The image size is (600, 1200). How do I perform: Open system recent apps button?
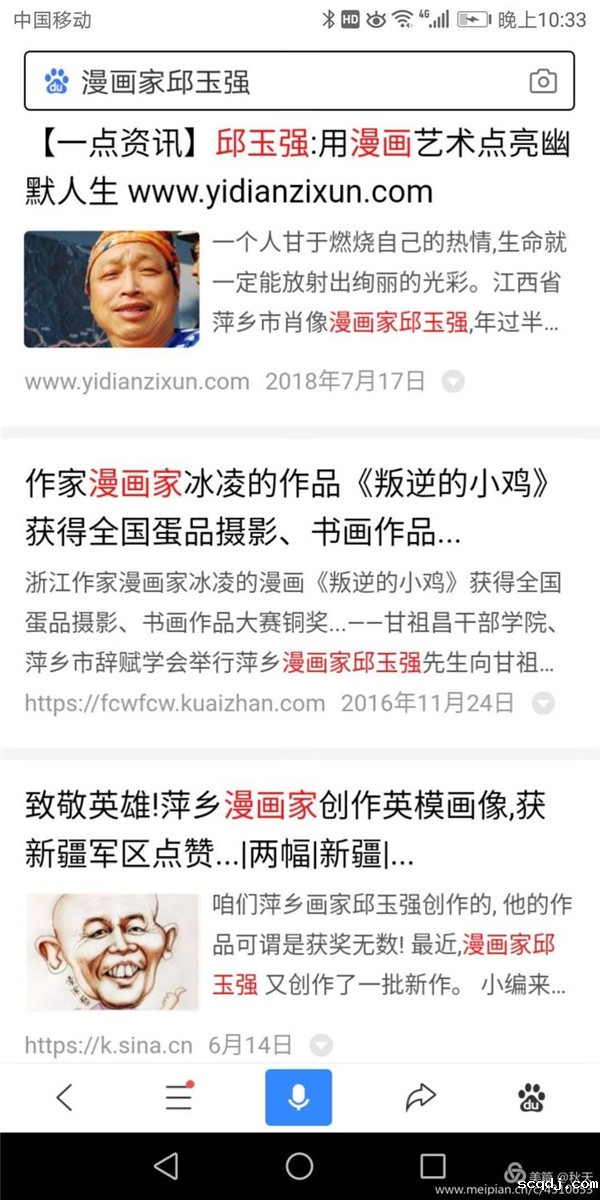coord(432,1166)
